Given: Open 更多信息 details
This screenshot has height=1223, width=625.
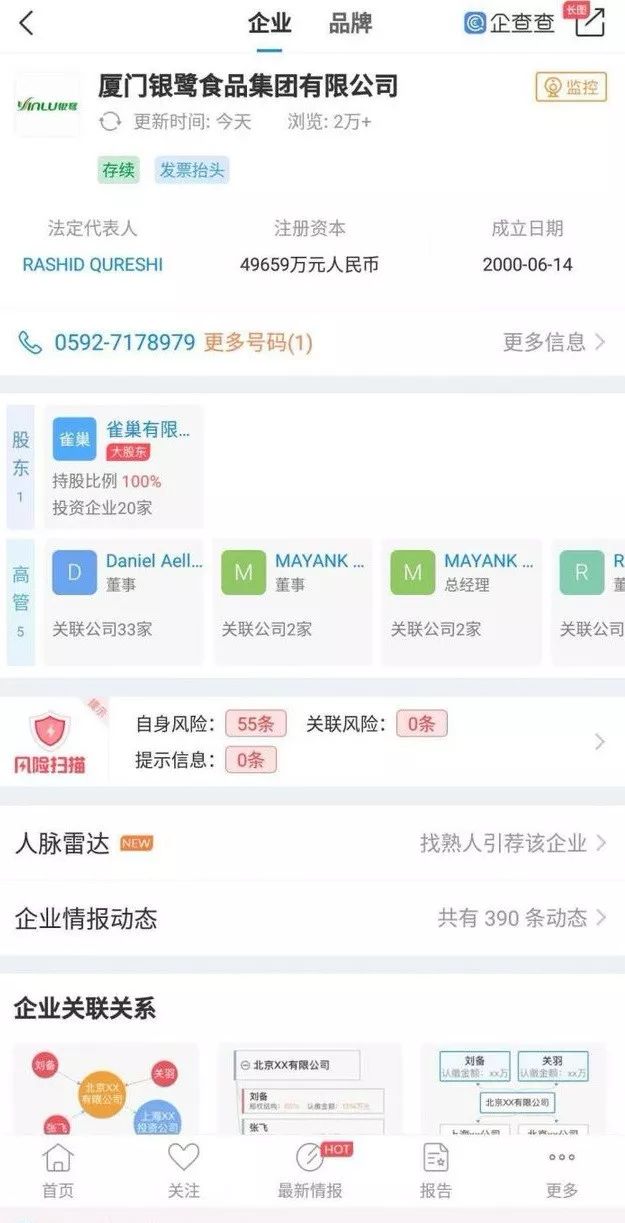Looking at the screenshot, I should 553,342.
